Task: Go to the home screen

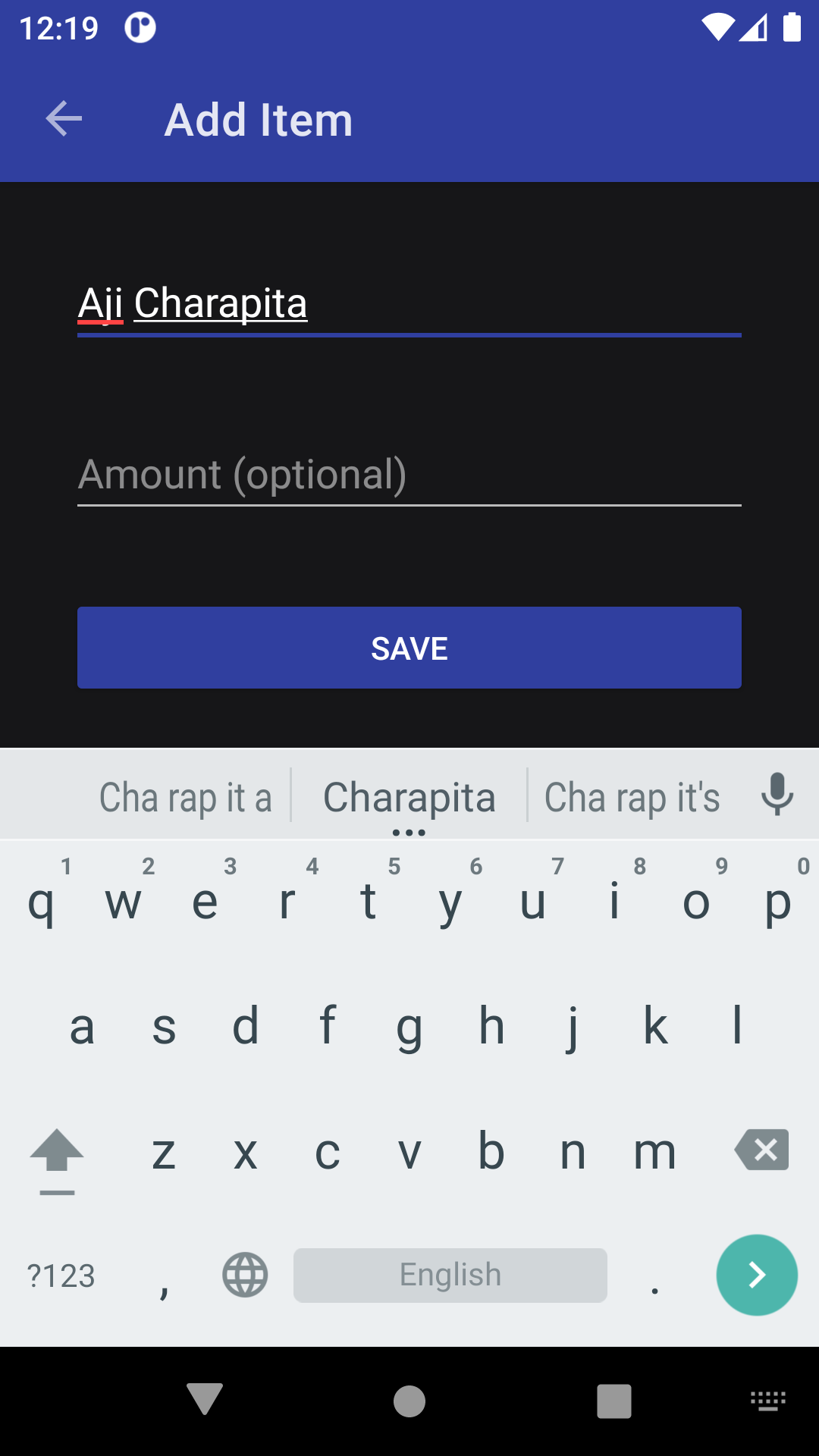Action: pyautogui.click(x=409, y=1401)
